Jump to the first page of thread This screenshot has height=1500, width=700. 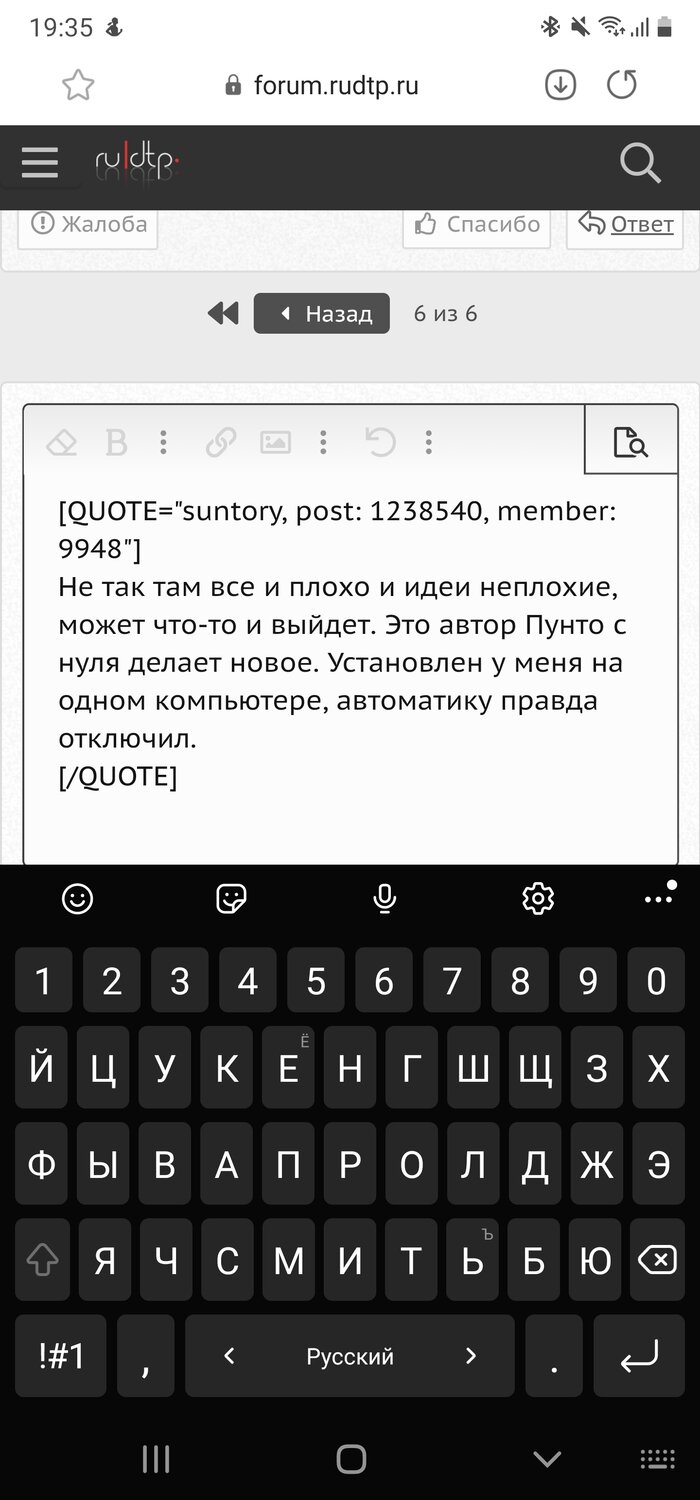222,314
